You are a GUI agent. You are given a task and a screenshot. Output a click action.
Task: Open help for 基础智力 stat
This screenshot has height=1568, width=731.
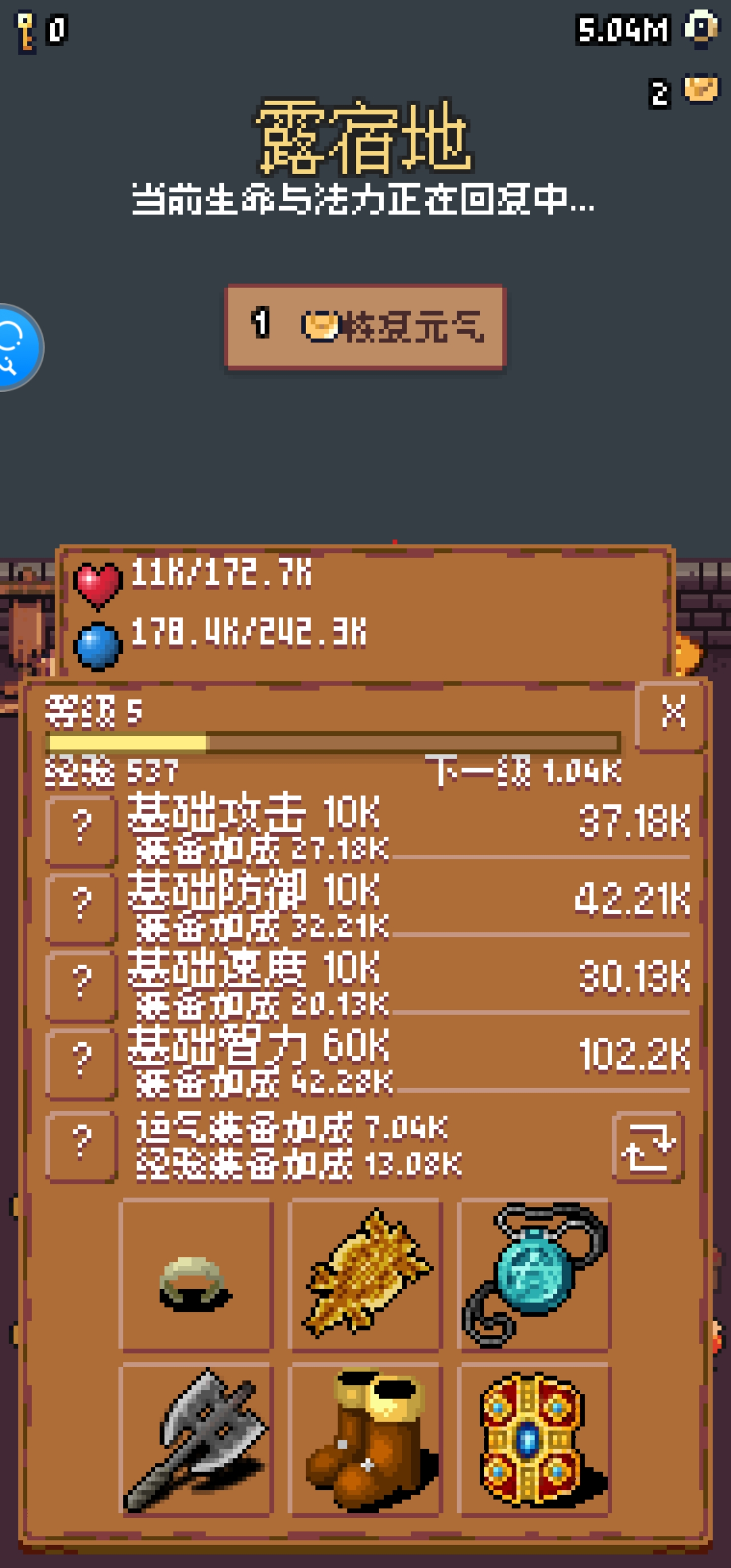[x=82, y=1062]
